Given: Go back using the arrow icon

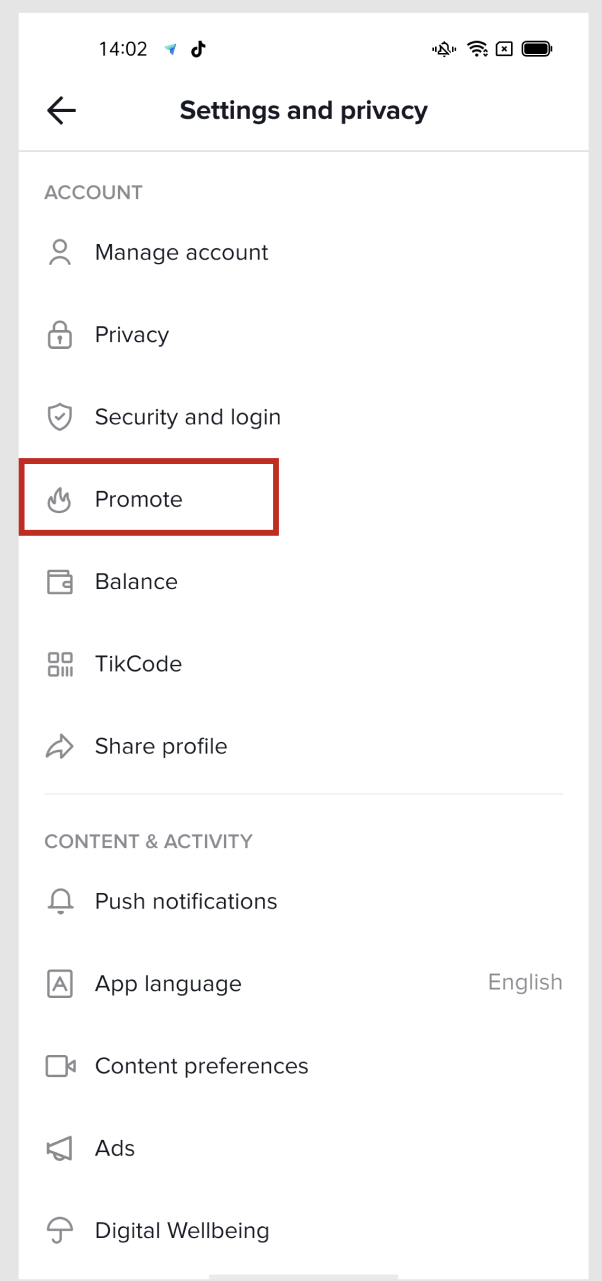Looking at the screenshot, I should click(61, 110).
